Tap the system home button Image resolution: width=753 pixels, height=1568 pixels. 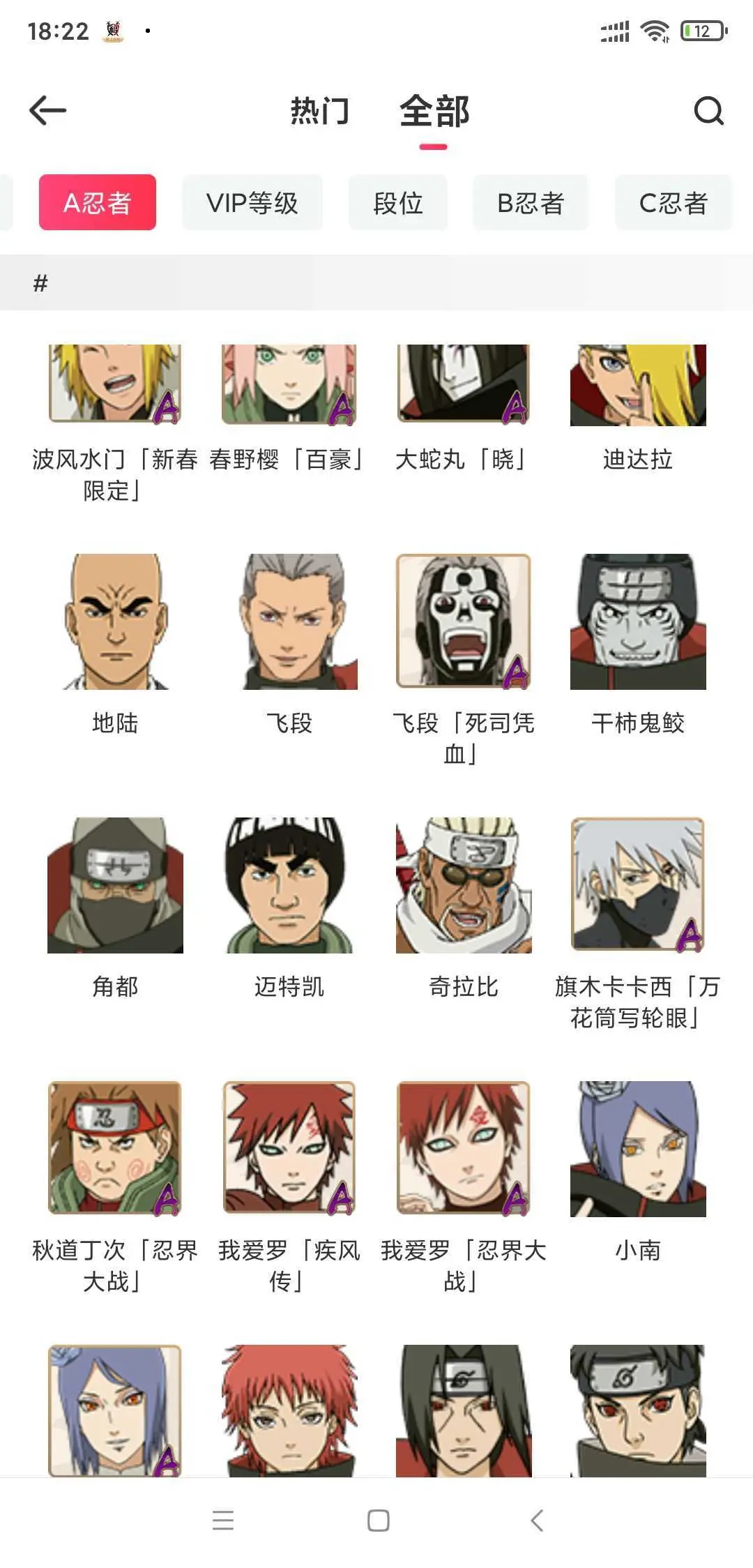(x=378, y=1520)
